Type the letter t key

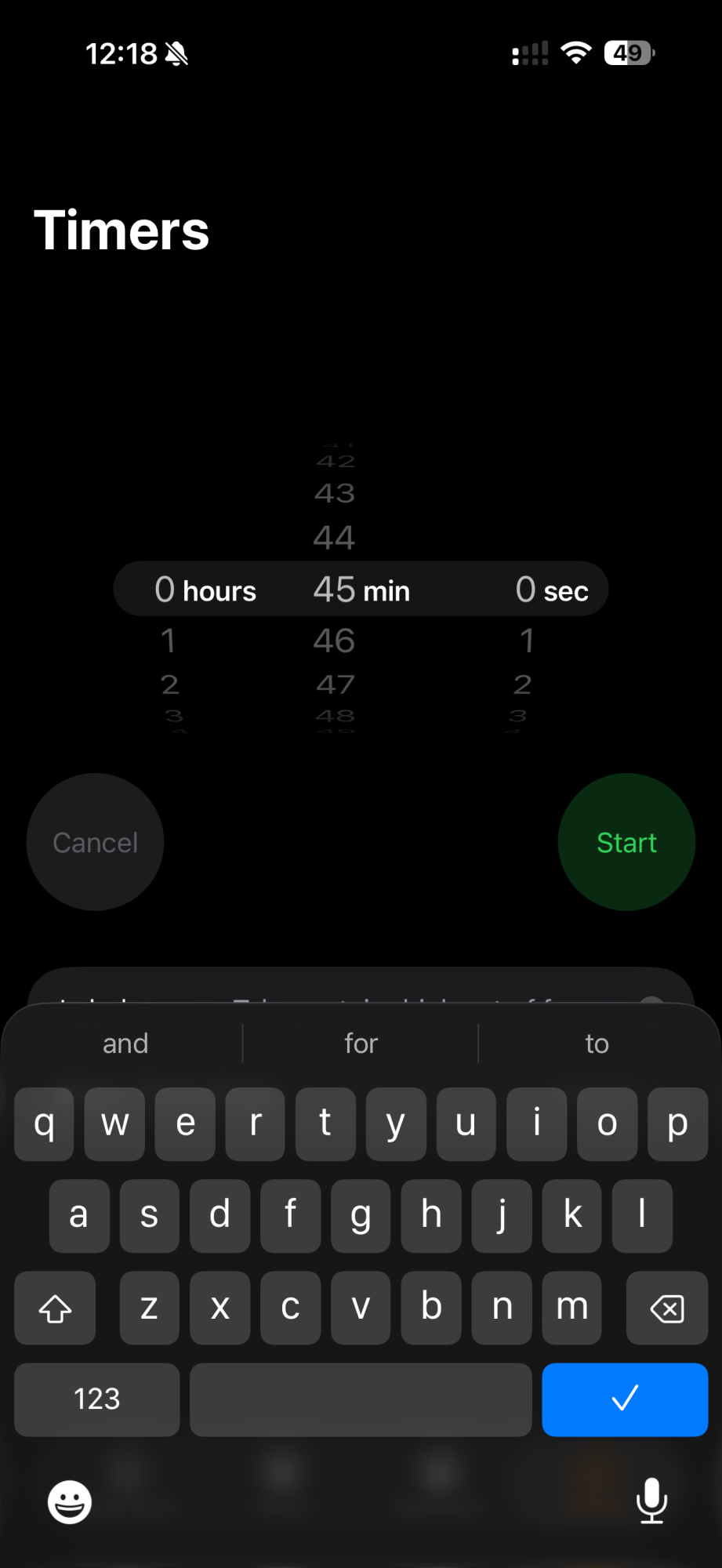(325, 1123)
